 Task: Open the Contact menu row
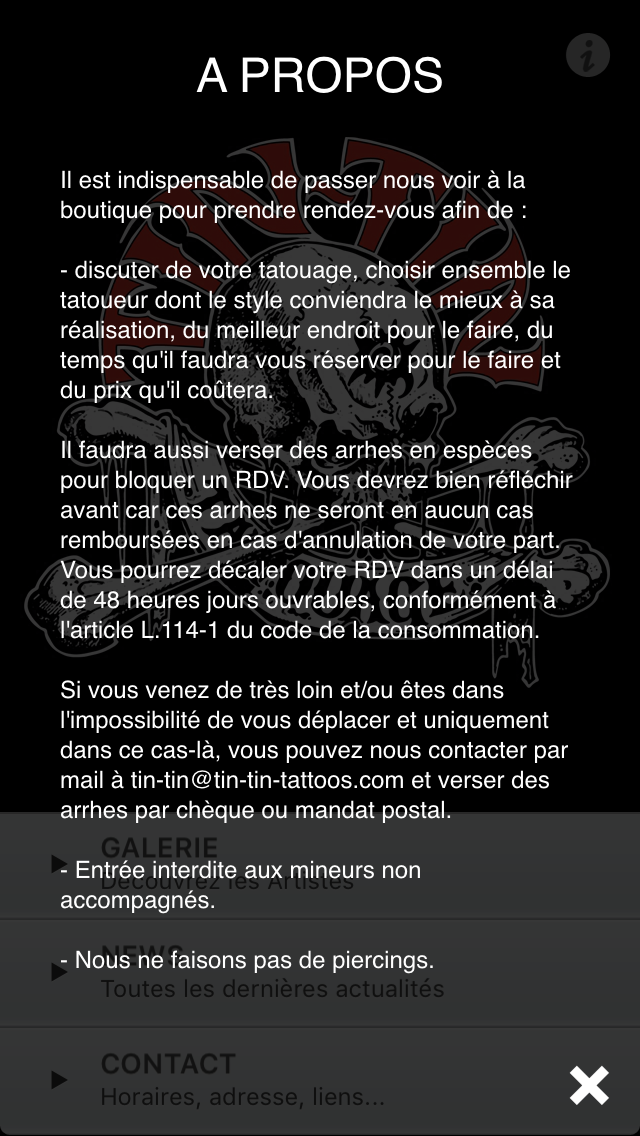(300, 1080)
